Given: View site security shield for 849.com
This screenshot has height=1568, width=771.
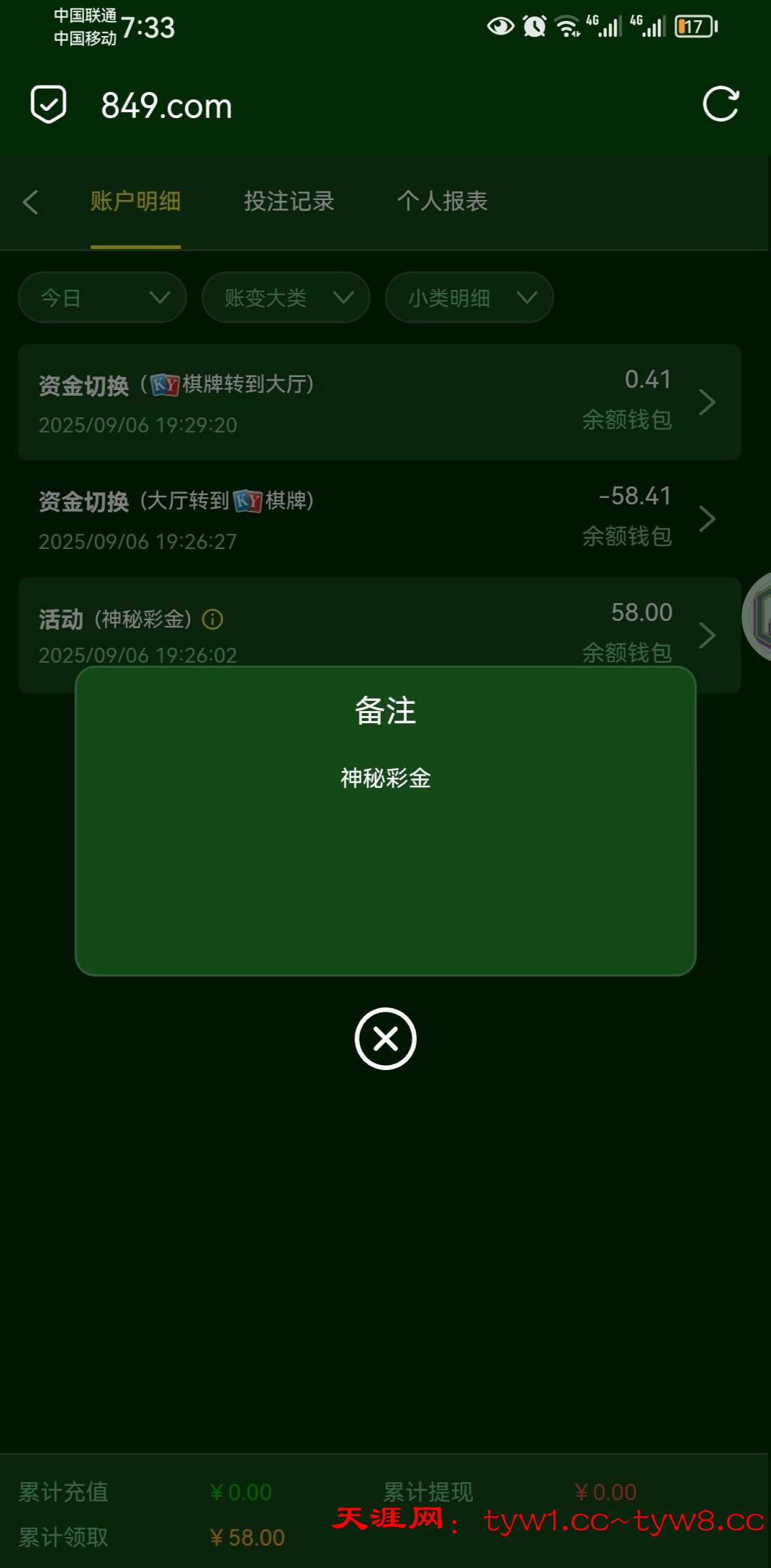Looking at the screenshot, I should click(49, 105).
